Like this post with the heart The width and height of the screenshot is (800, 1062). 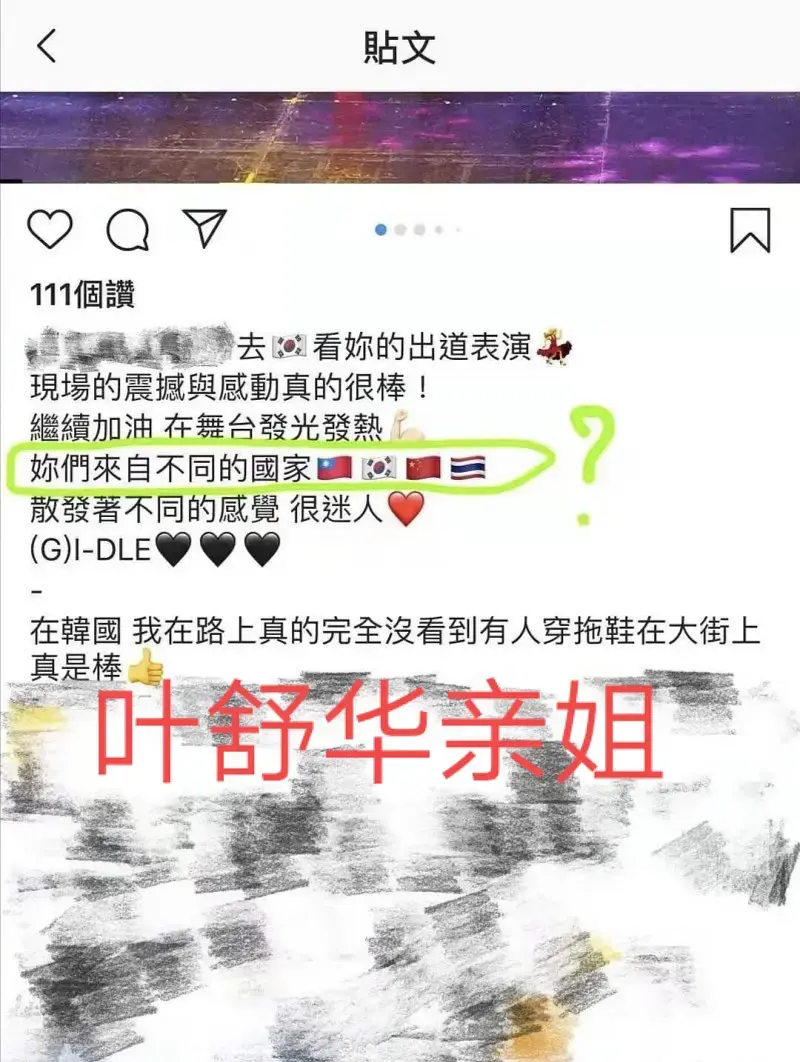pos(49,229)
